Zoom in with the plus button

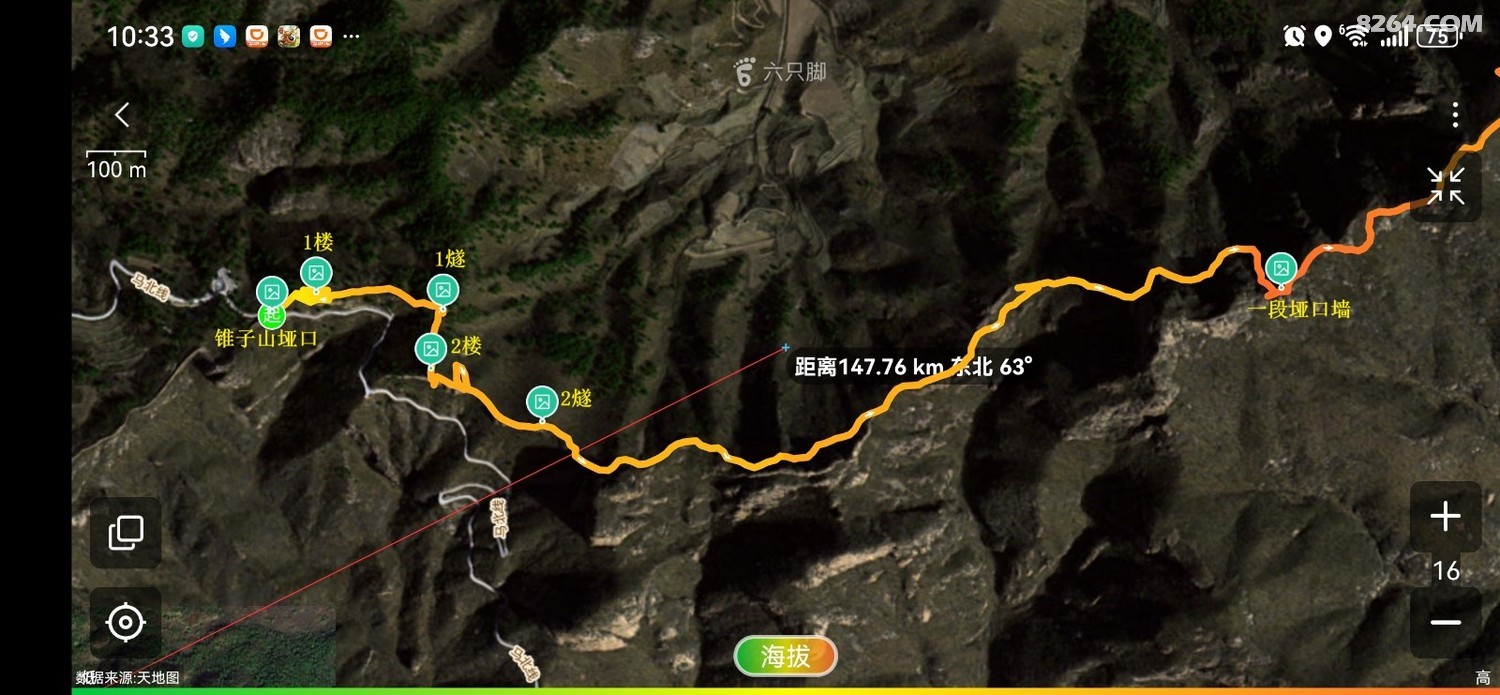(x=1445, y=517)
